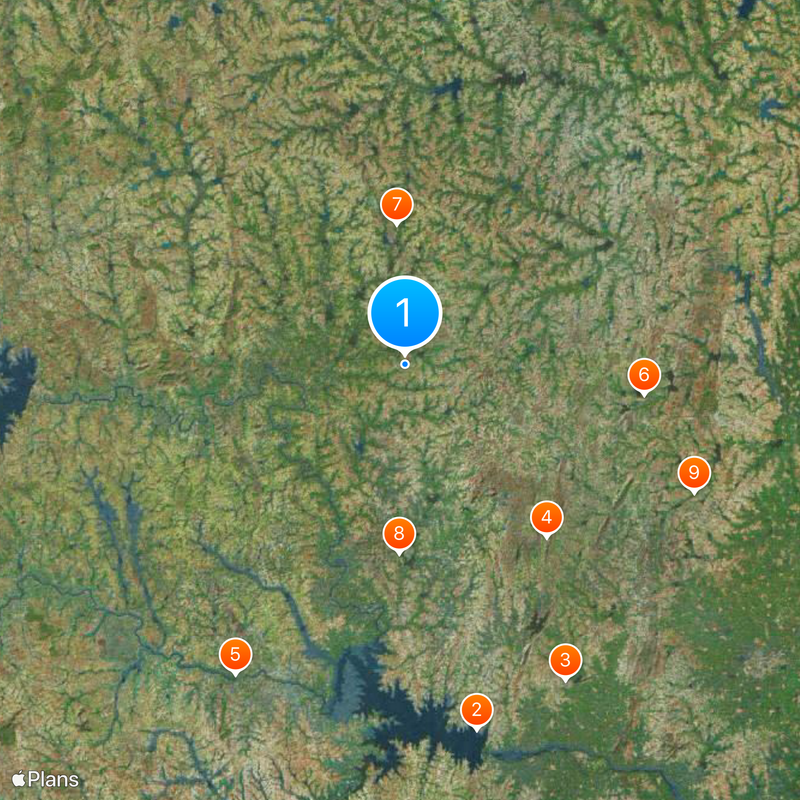
Task: Open map pin number 9
Action: tap(693, 472)
